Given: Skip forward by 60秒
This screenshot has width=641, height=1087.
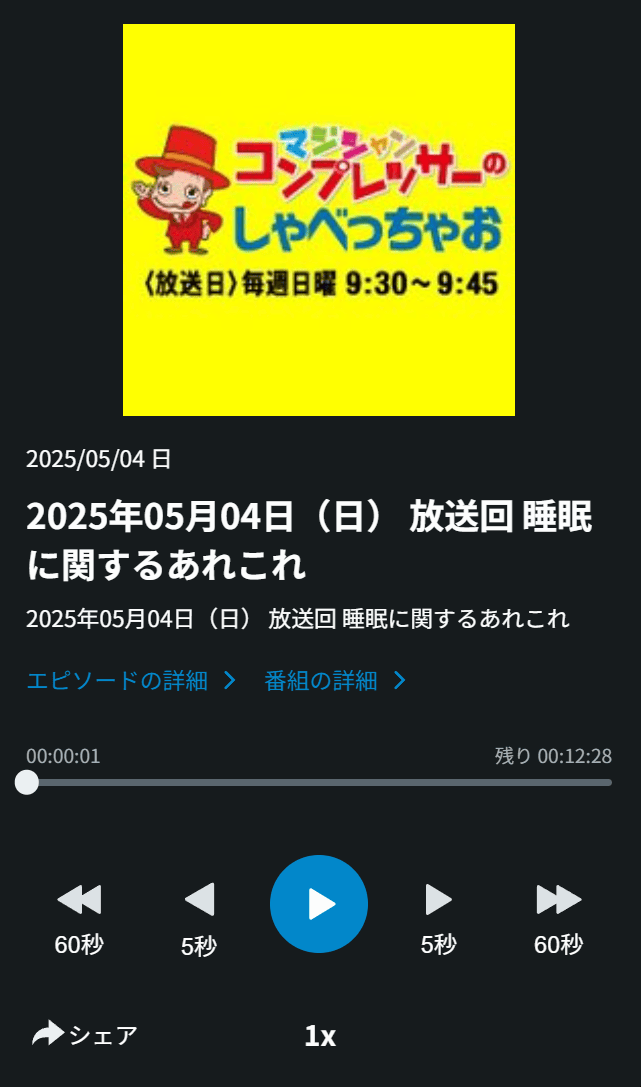Looking at the screenshot, I should [x=558, y=901].
